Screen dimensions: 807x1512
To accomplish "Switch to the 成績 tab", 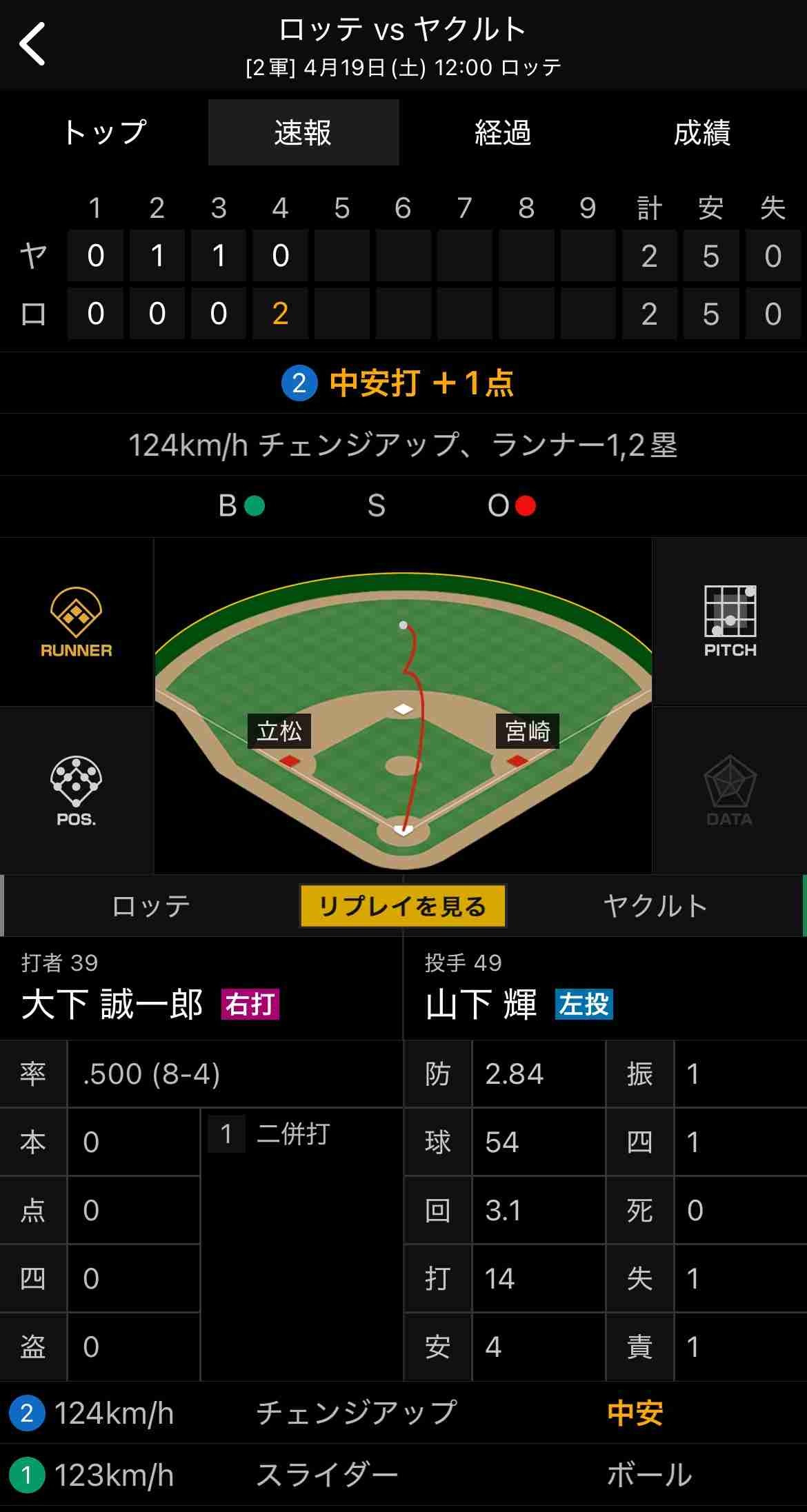I will coord(701,132).
